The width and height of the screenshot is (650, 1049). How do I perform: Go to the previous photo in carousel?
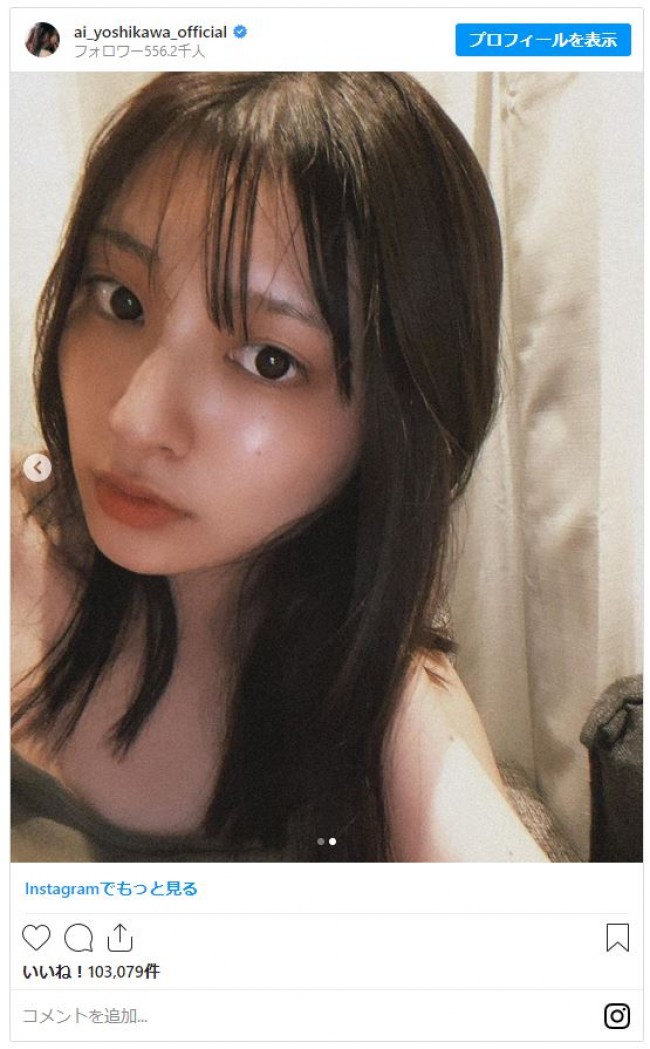click(x=37, y=468)
